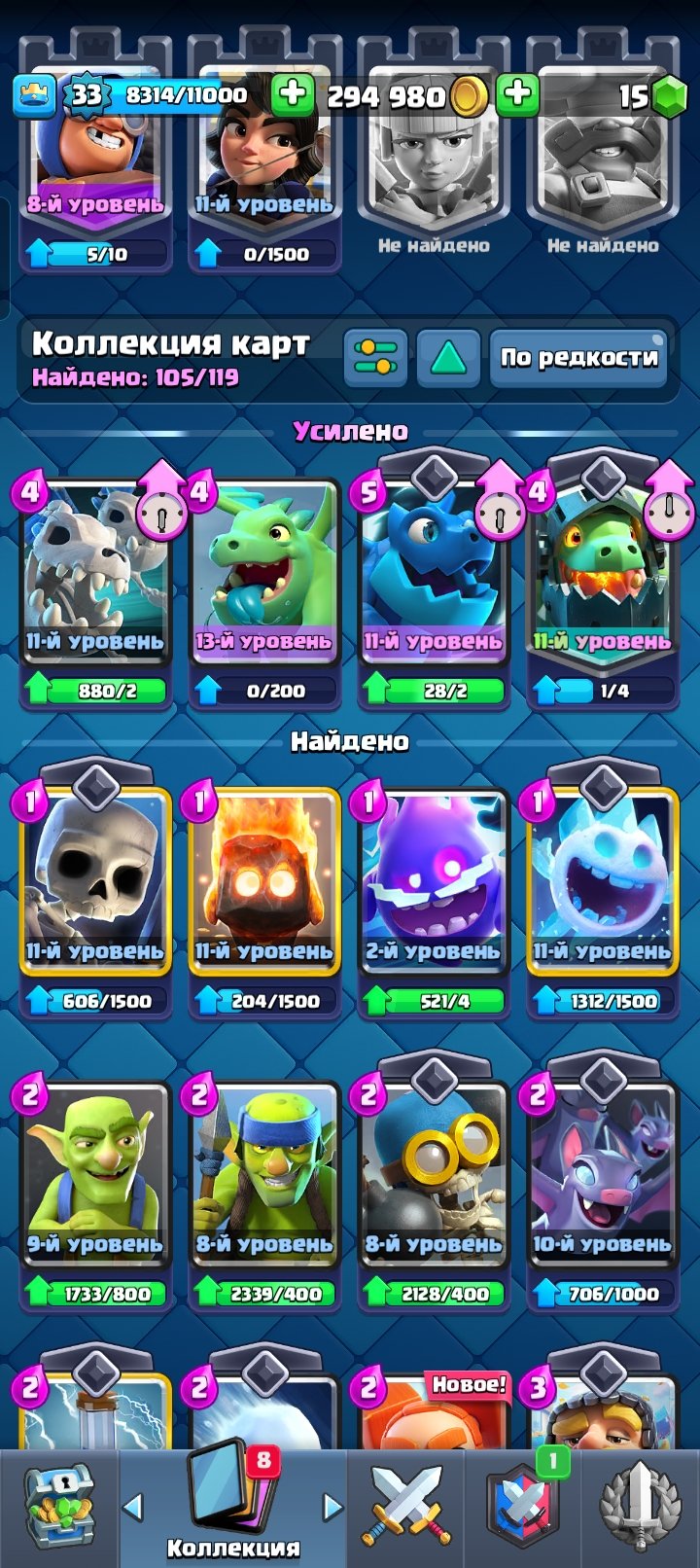The height and width of the screenshot is (1568, 700).
Task: Switch to the shop chest tab
Action: [x=58, y=1508]
